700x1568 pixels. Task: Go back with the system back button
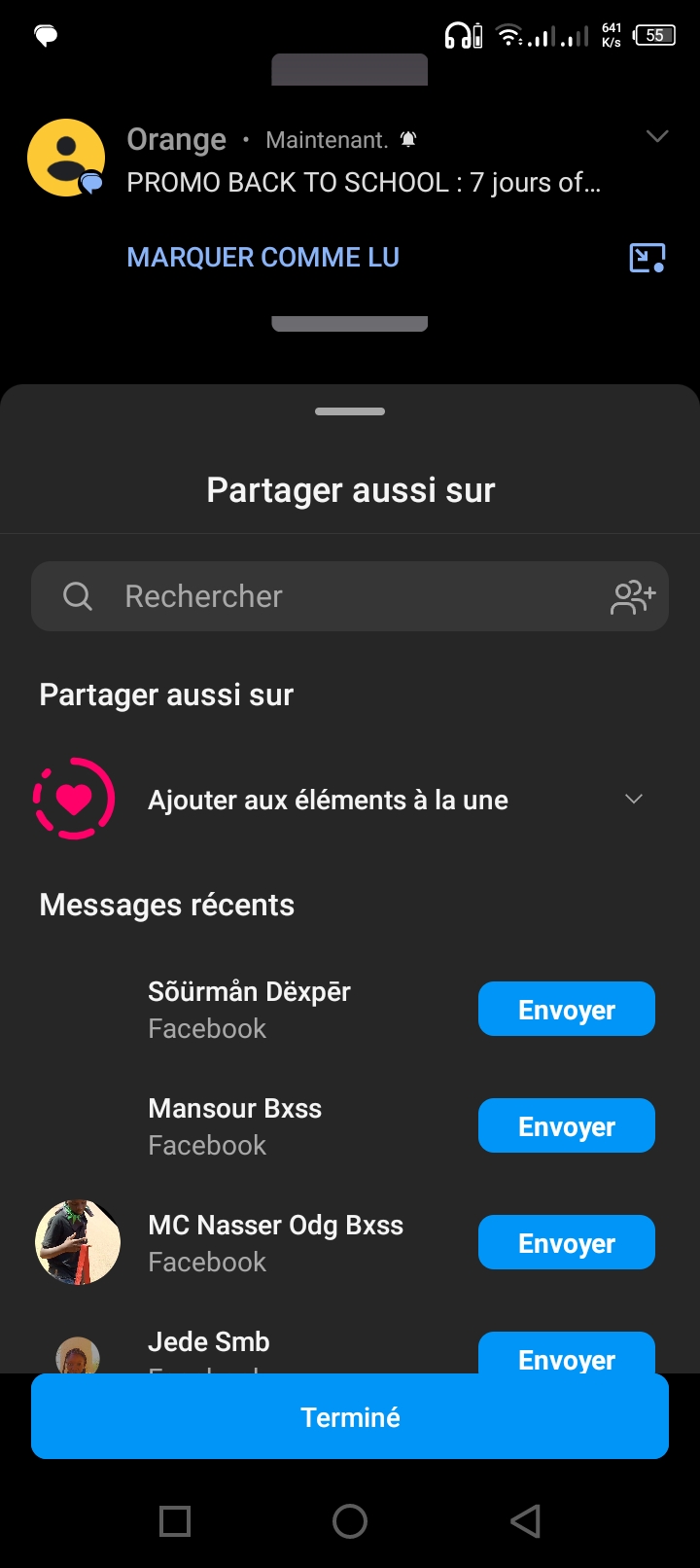pos(525,1520)
